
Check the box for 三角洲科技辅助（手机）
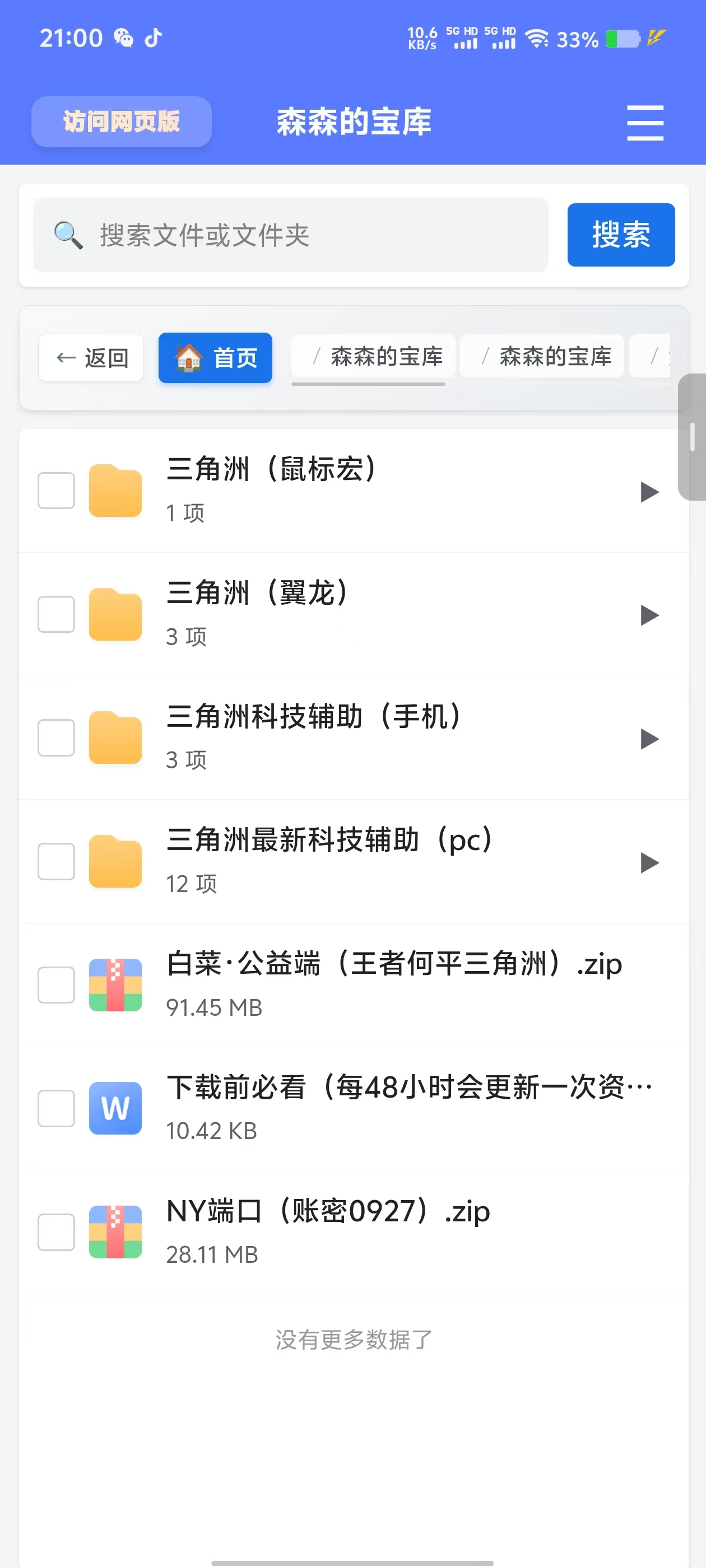click(x=56, y=738)
